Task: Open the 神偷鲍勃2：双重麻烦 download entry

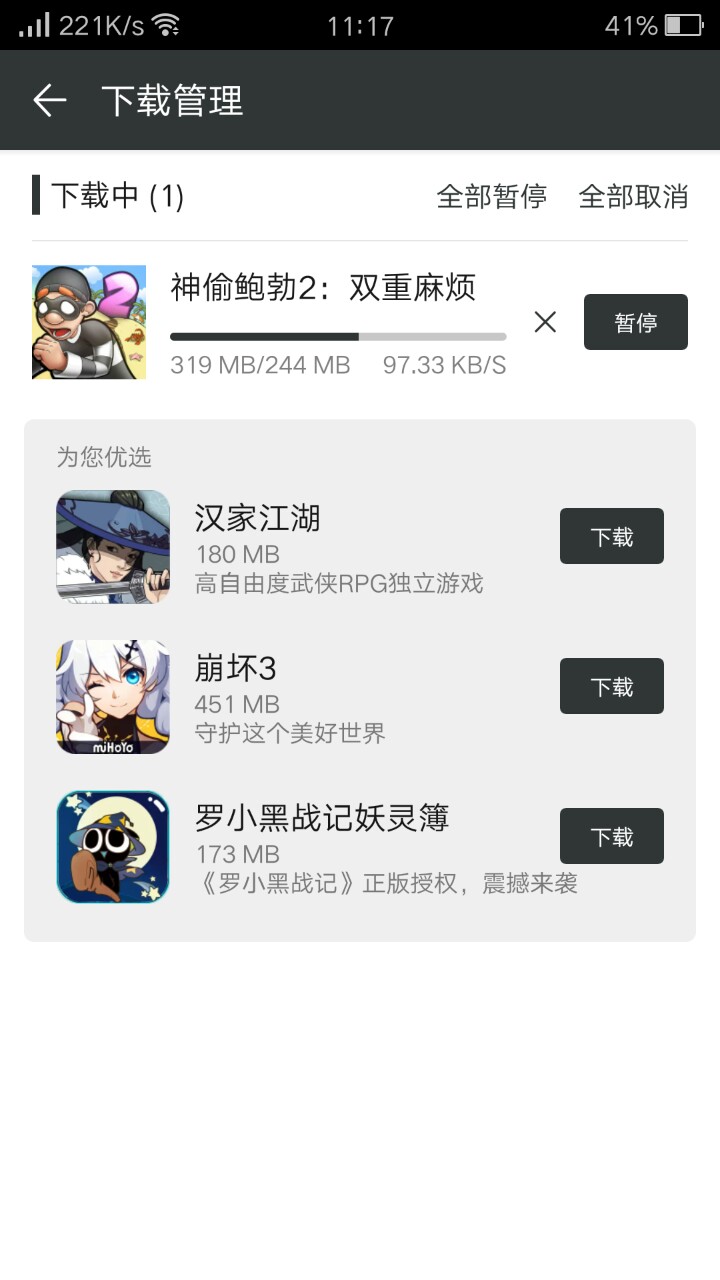Action: coord(322,289)
